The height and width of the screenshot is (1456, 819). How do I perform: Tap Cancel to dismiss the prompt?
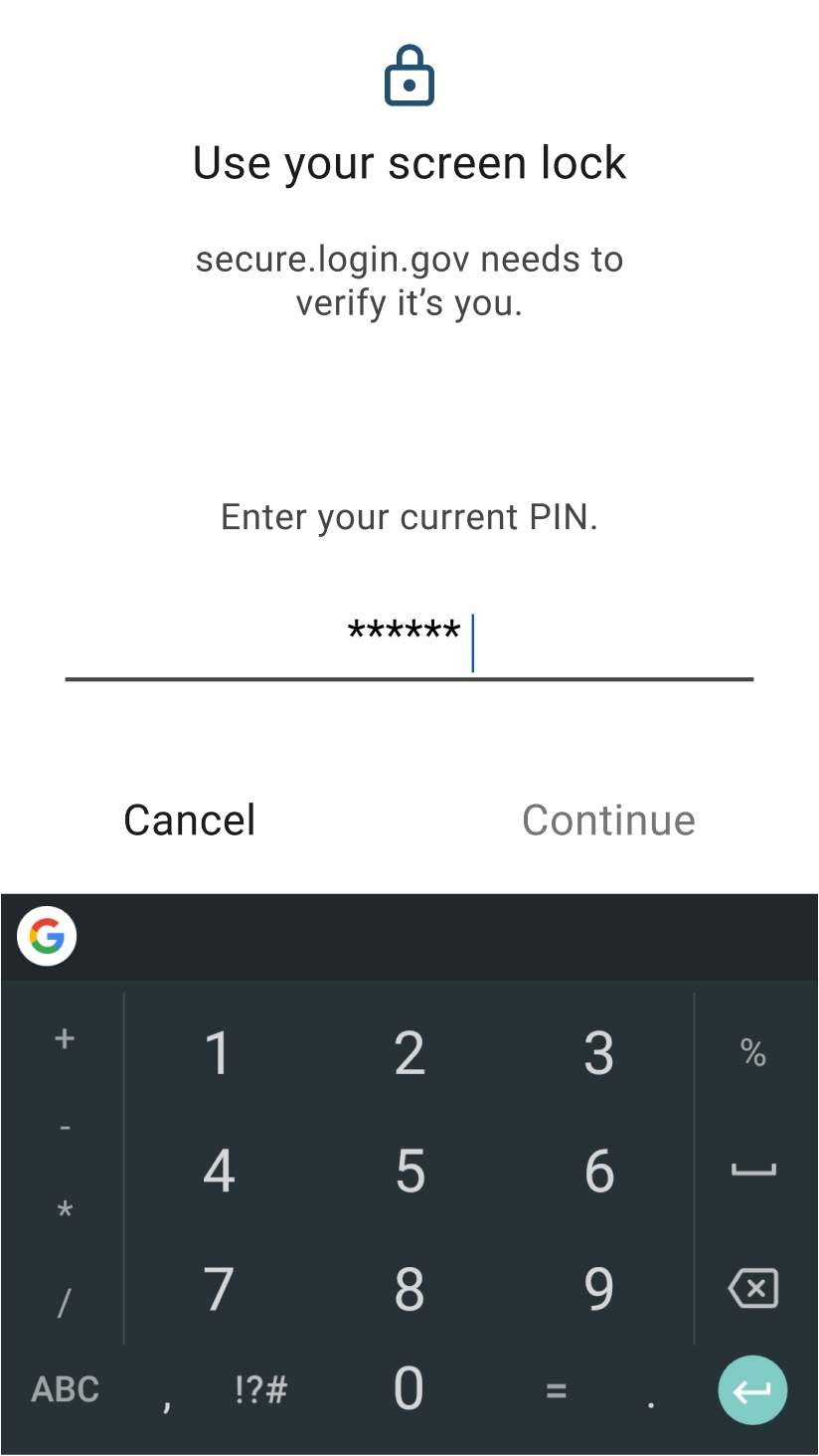point(189,819)
